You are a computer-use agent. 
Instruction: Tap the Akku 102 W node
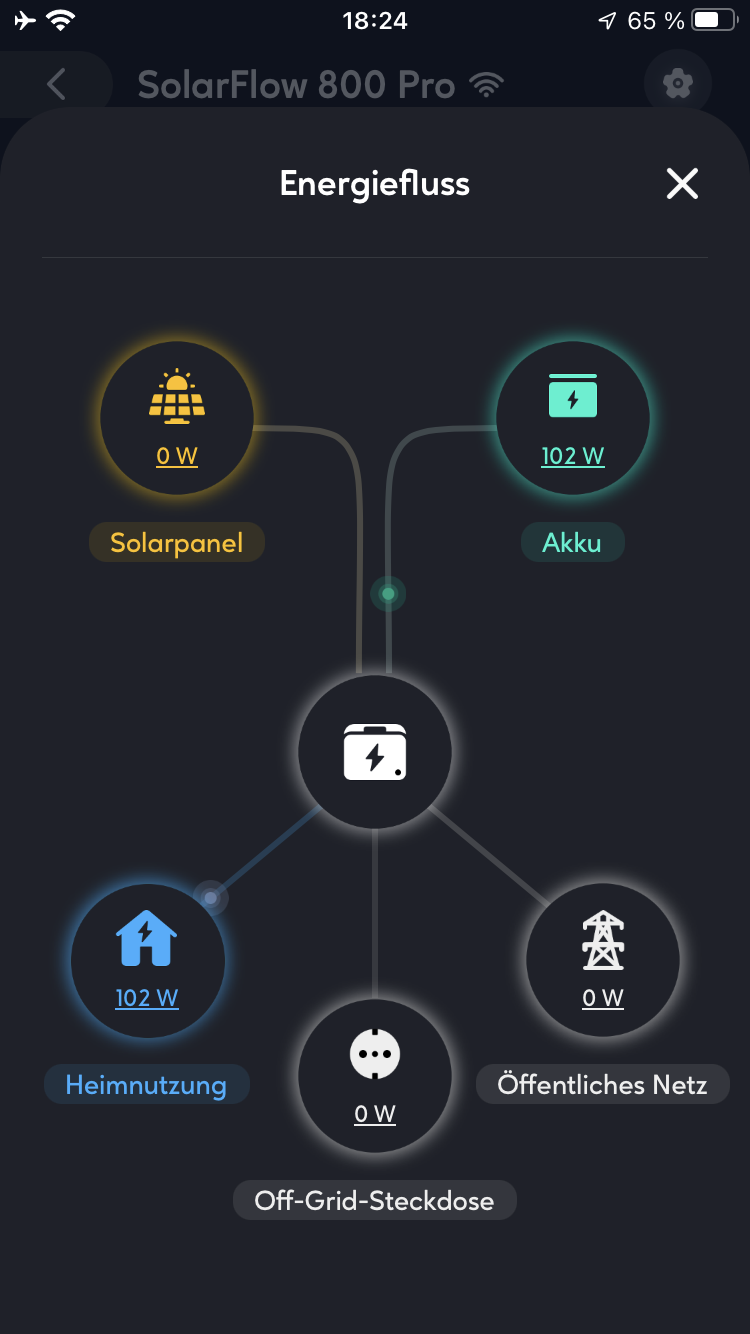tap(573, 418)
